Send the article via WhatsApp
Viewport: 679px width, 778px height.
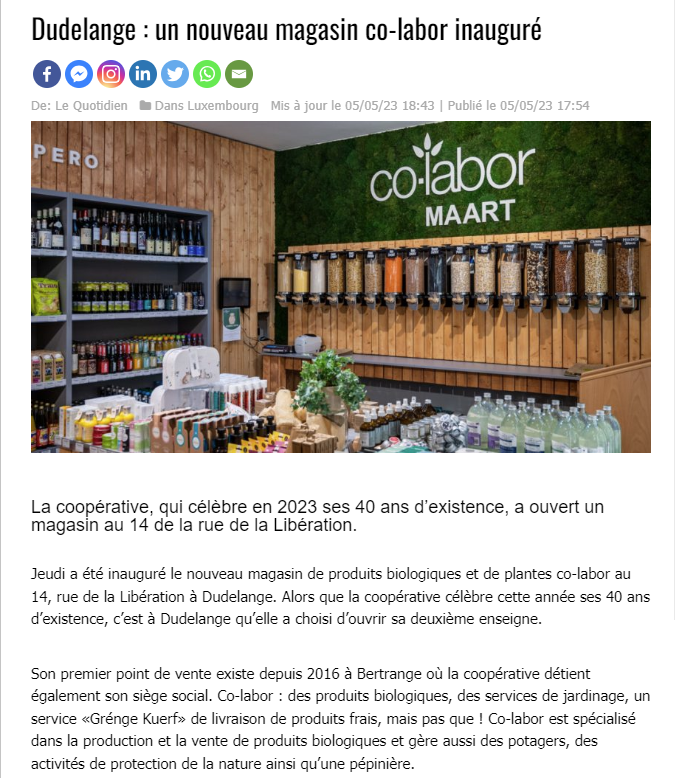207,74
